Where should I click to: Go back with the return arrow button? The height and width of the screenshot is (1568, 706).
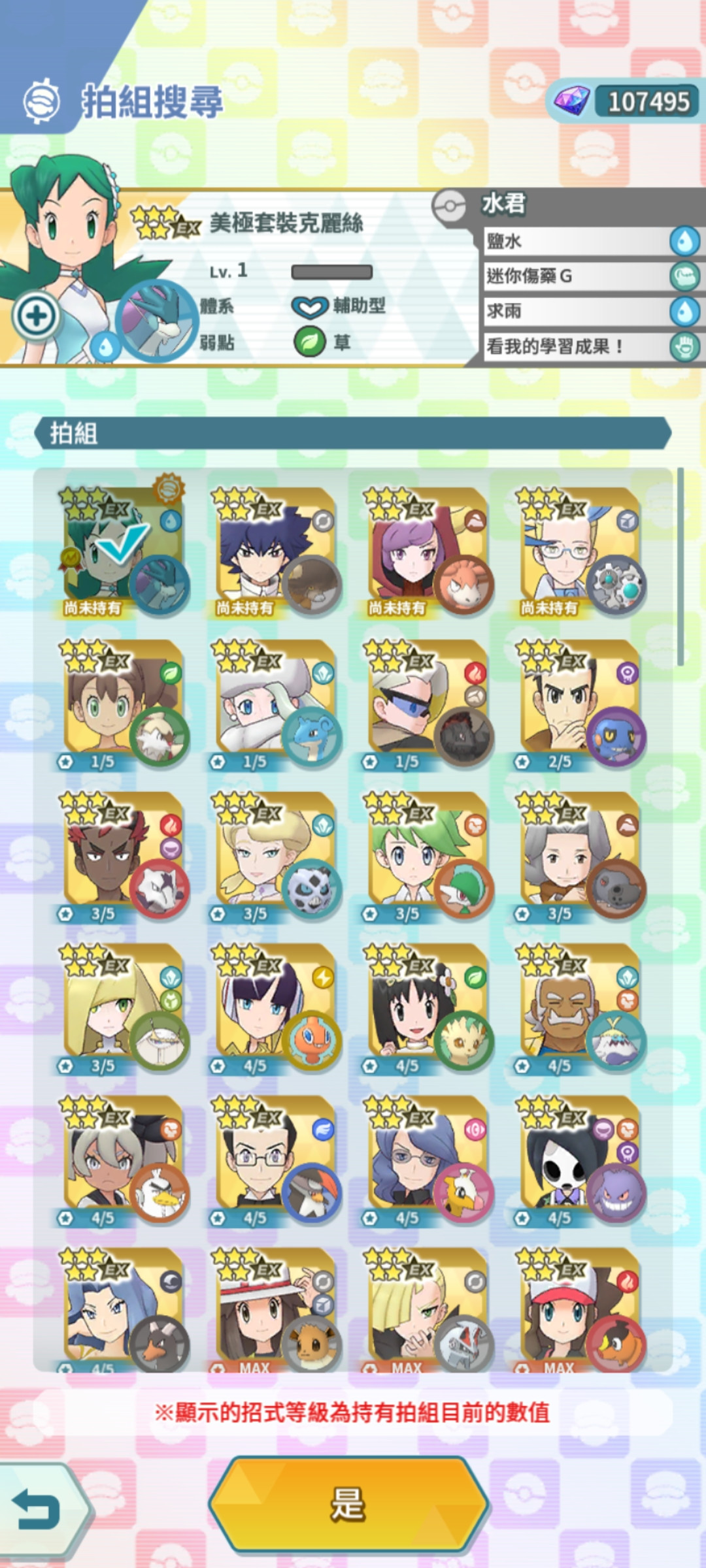pyautogui.click(x=38, y=1510)
